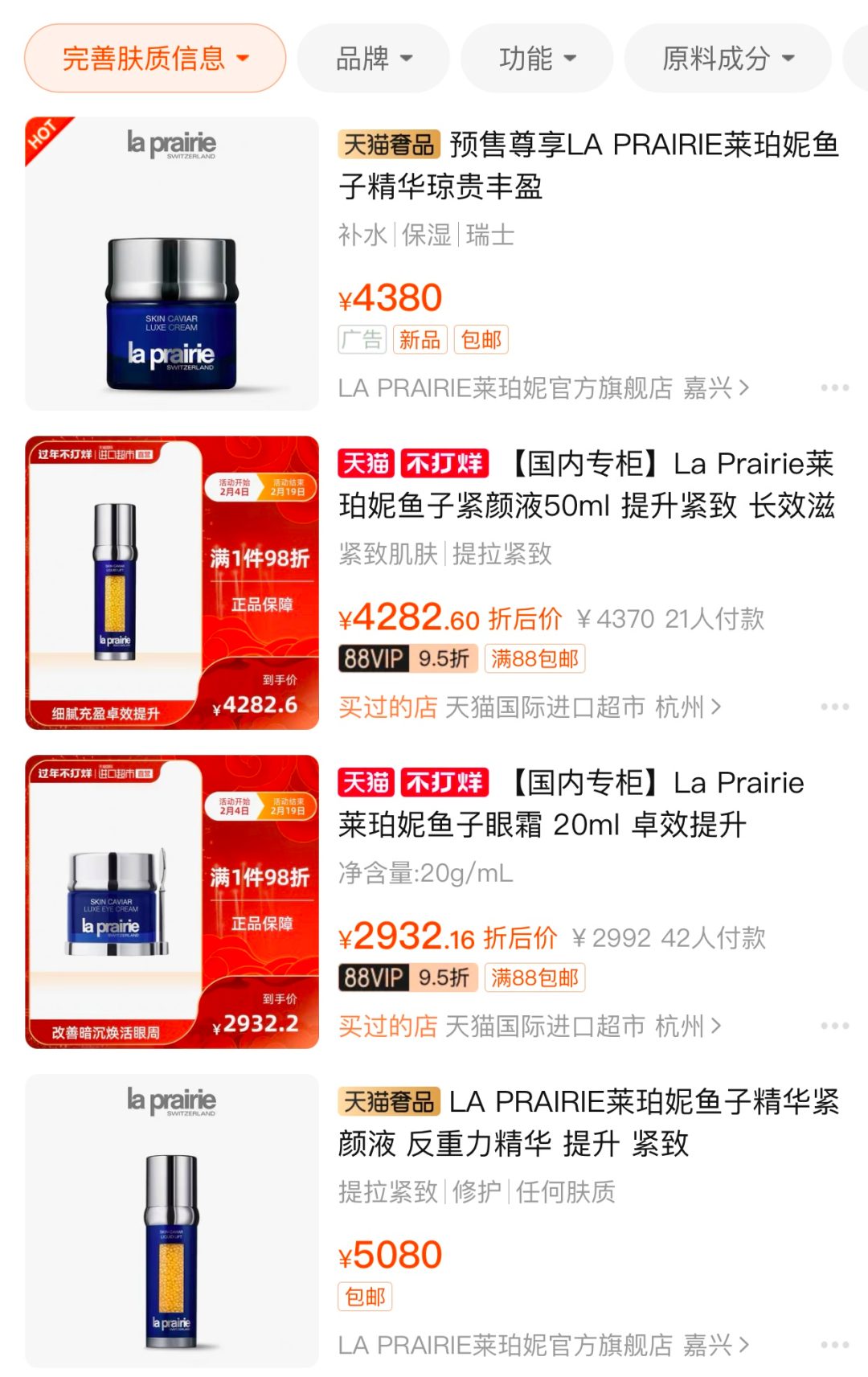Open the store link under the ¥5080 product

543,1345
